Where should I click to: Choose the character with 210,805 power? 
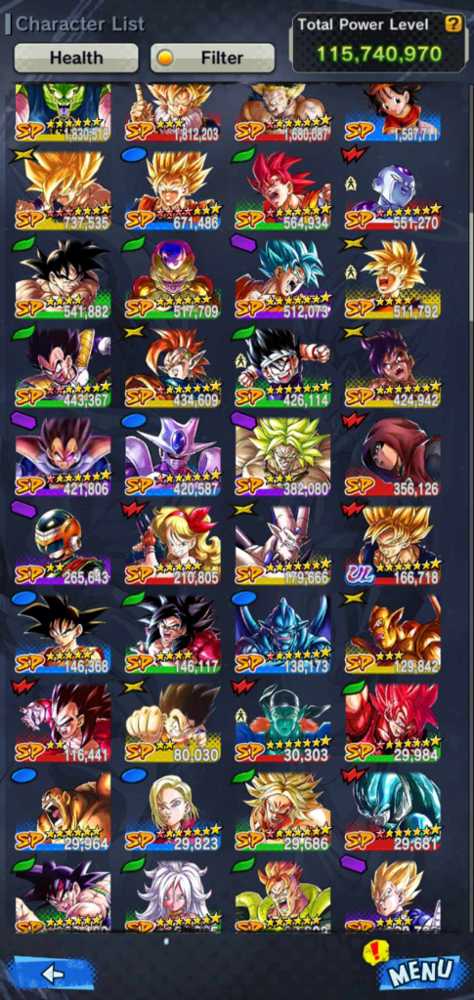point(172,546)
